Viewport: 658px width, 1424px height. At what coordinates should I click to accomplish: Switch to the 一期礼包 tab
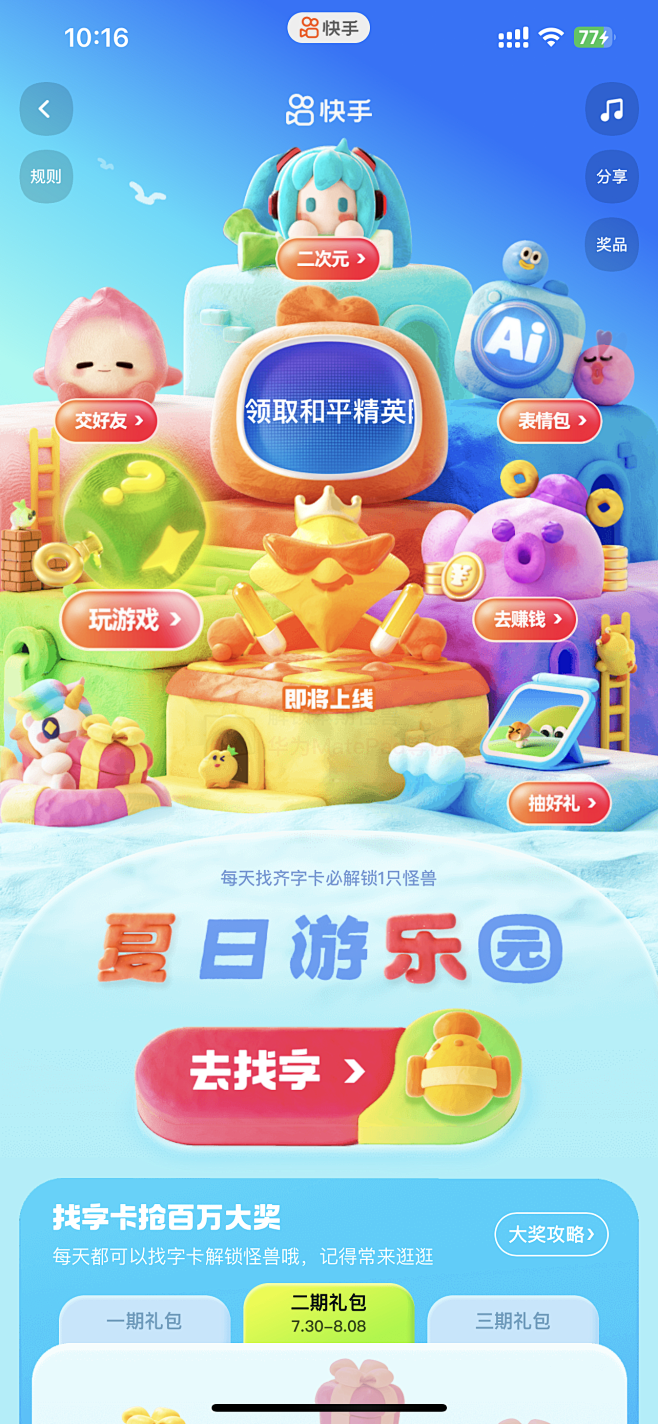coord(144,1321)
